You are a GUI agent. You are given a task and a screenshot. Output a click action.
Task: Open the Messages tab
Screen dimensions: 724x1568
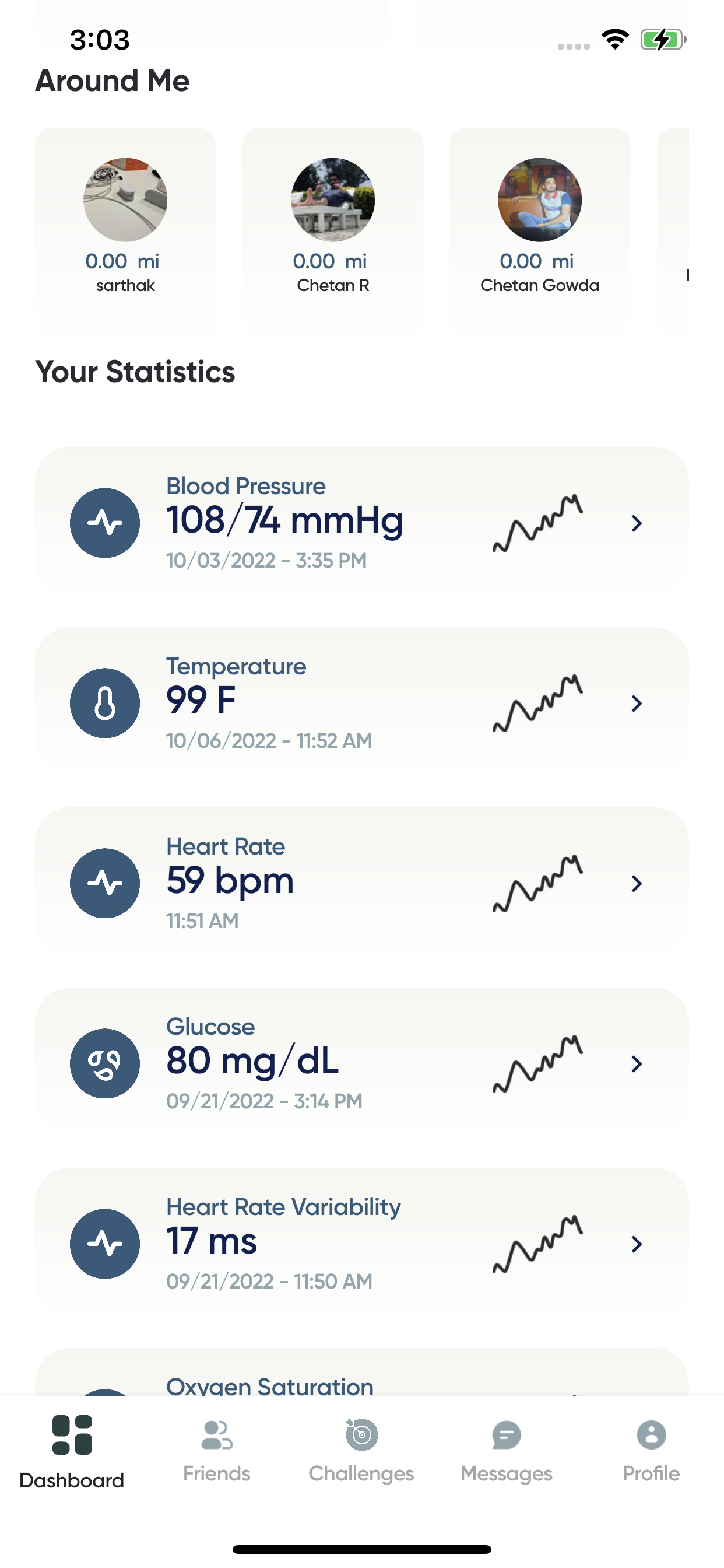[506, 1451]
